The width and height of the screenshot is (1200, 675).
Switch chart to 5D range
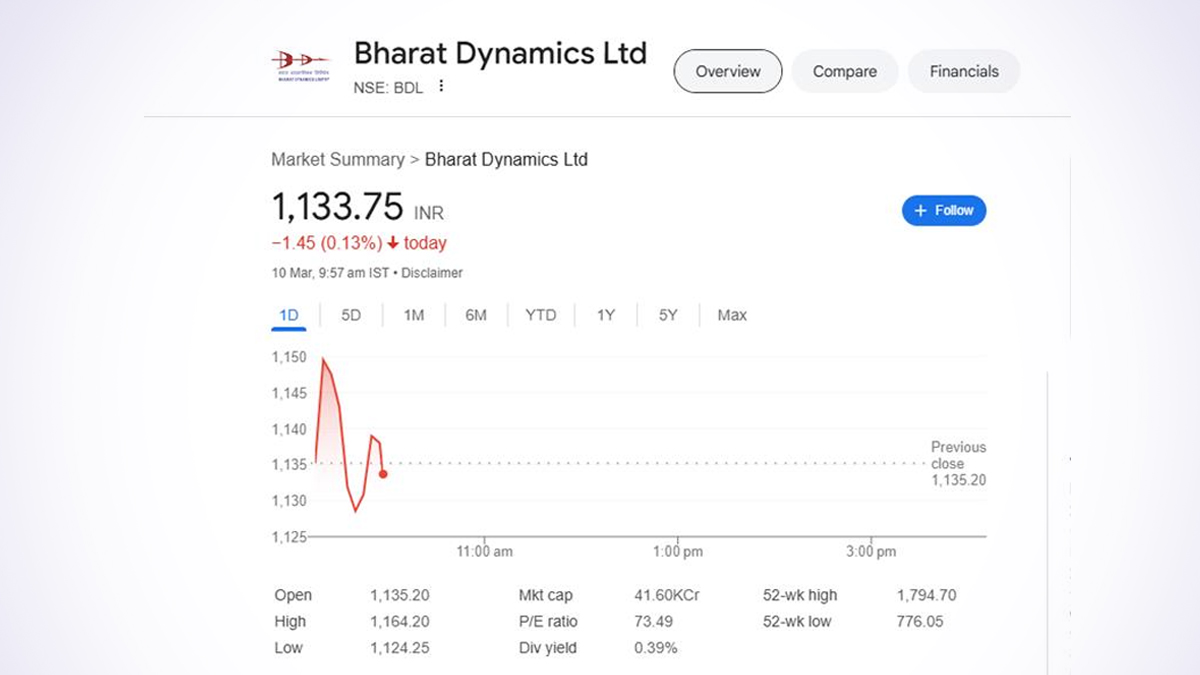point(351,315)
